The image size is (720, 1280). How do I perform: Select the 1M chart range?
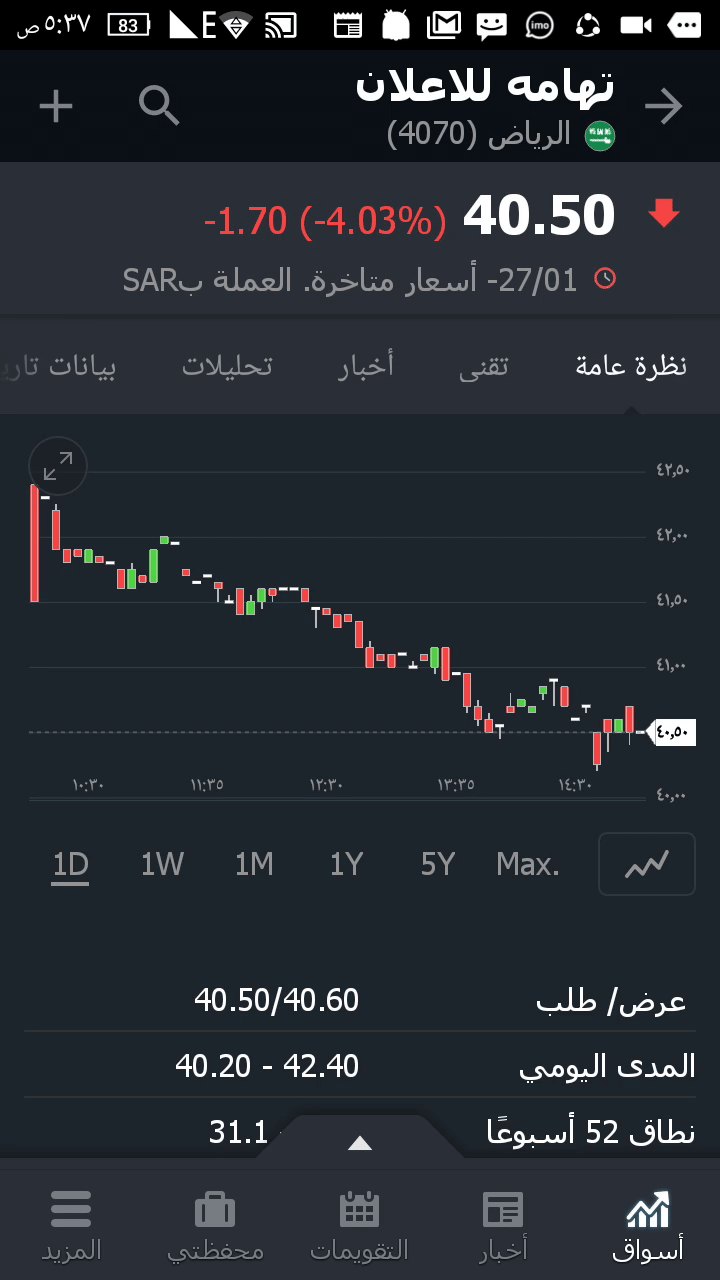pos(254,864)
